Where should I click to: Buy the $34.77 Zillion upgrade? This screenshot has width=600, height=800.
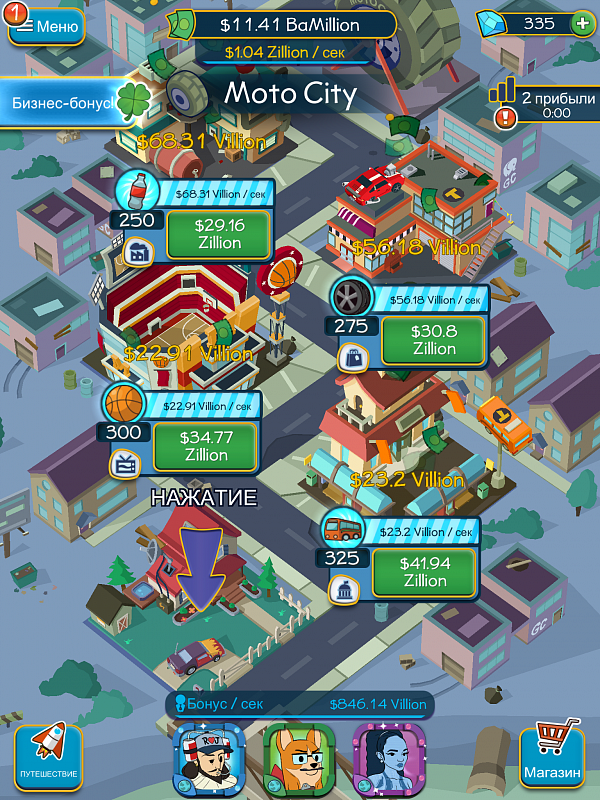click(206, 446)
